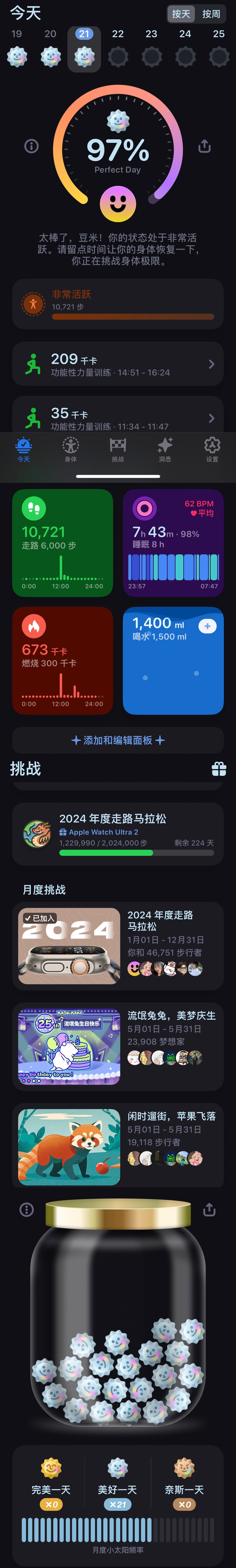Open the 洞悉 tab
The image size is (236, 1568).
pos(165,449)
